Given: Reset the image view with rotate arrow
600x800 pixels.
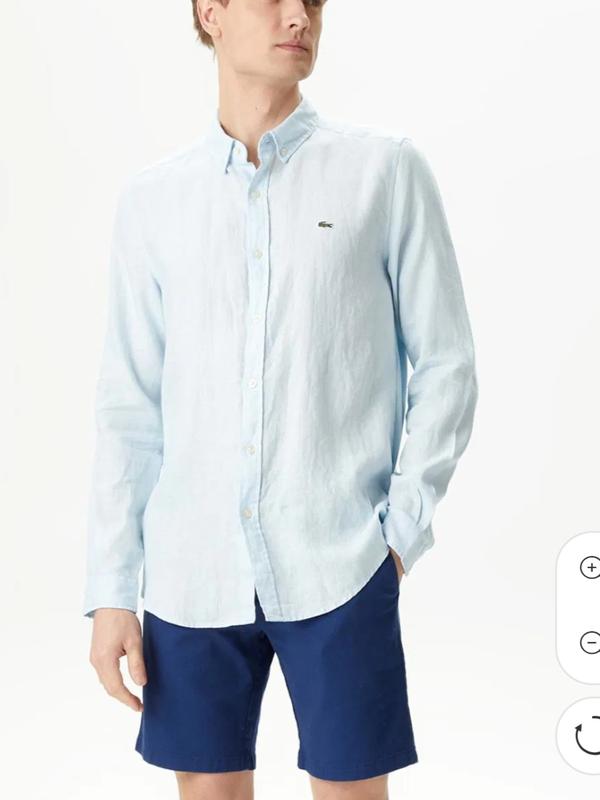Looking at the screenshot, I should [587, 738].
